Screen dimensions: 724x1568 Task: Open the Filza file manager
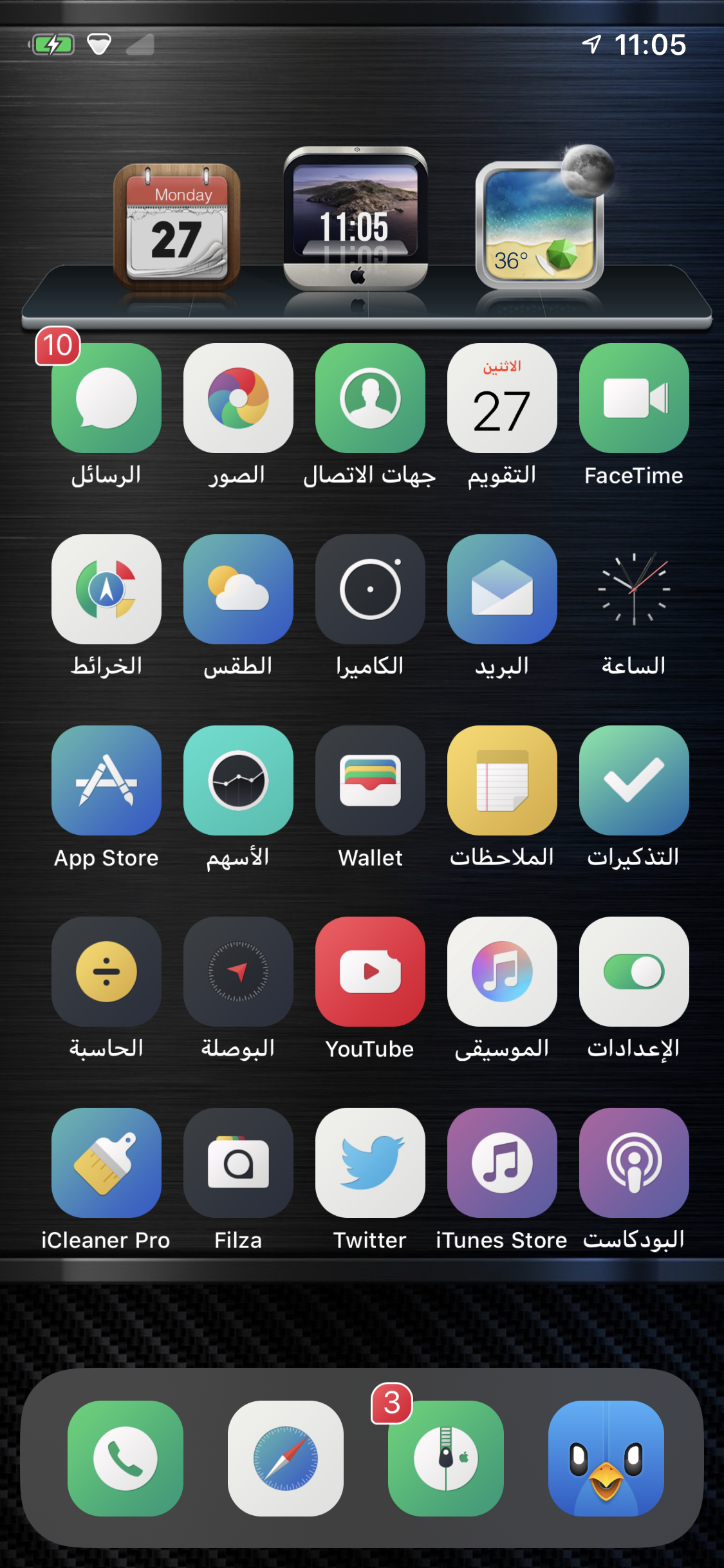click(x=238, y=1162)
